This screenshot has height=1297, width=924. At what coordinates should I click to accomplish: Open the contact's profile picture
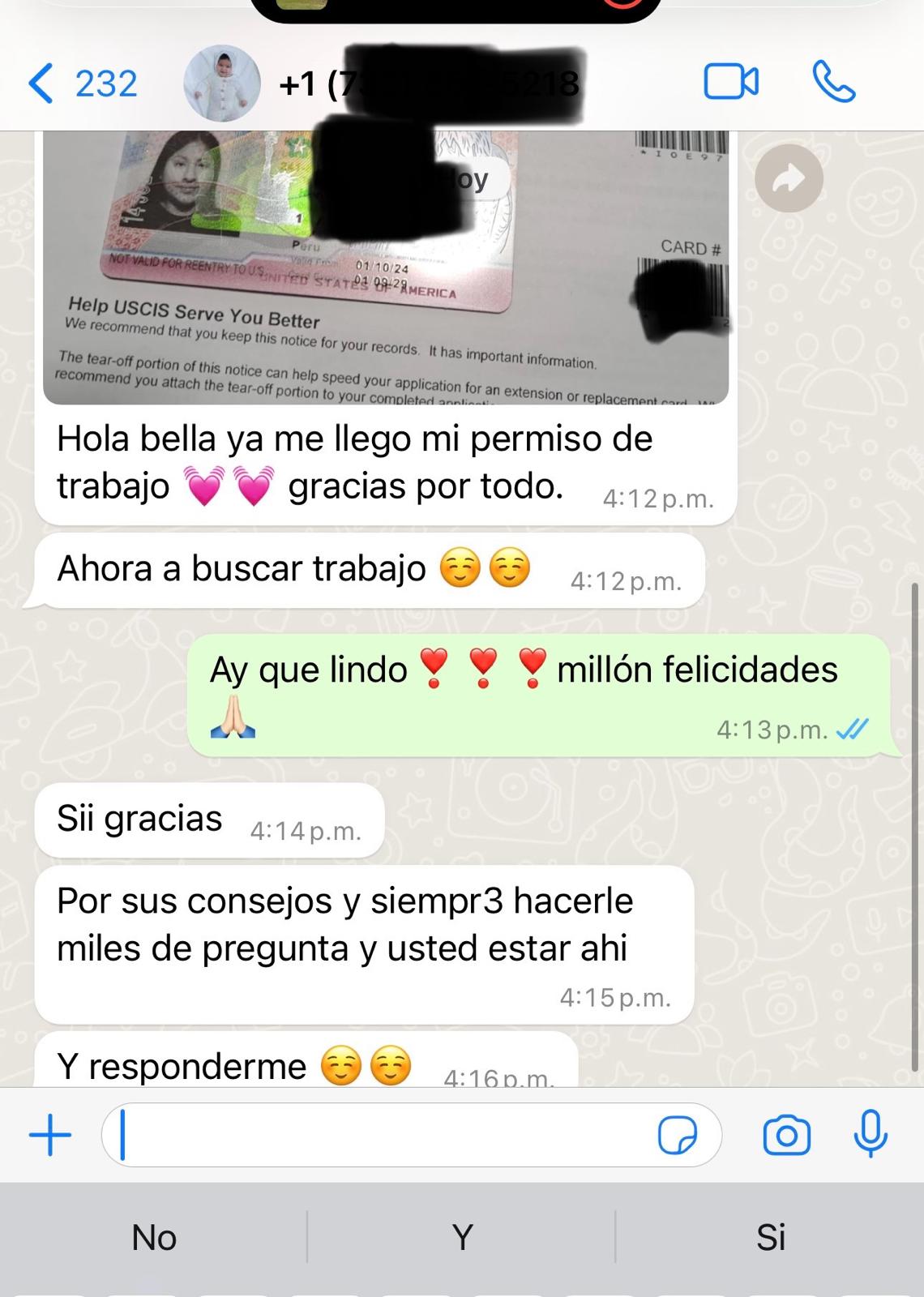(221, 83)
